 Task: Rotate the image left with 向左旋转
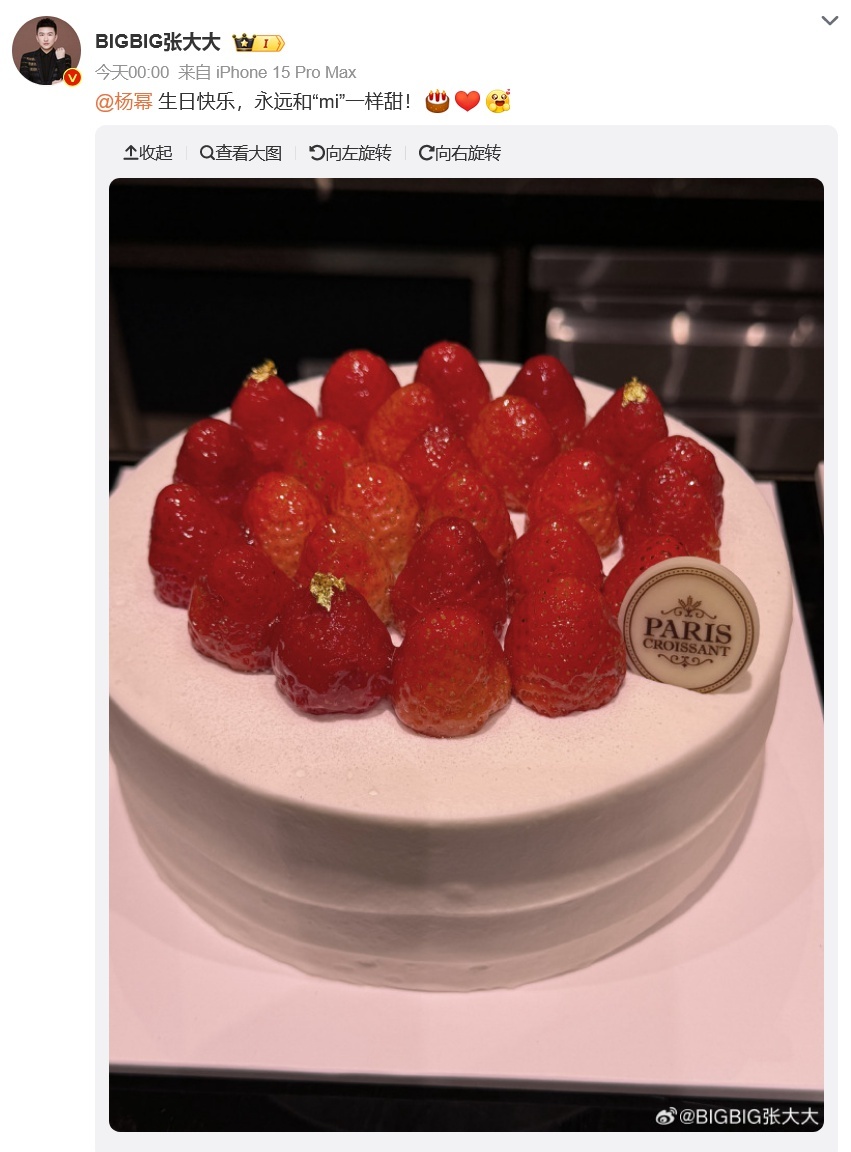pyautogui.click(x=350, y=153)
